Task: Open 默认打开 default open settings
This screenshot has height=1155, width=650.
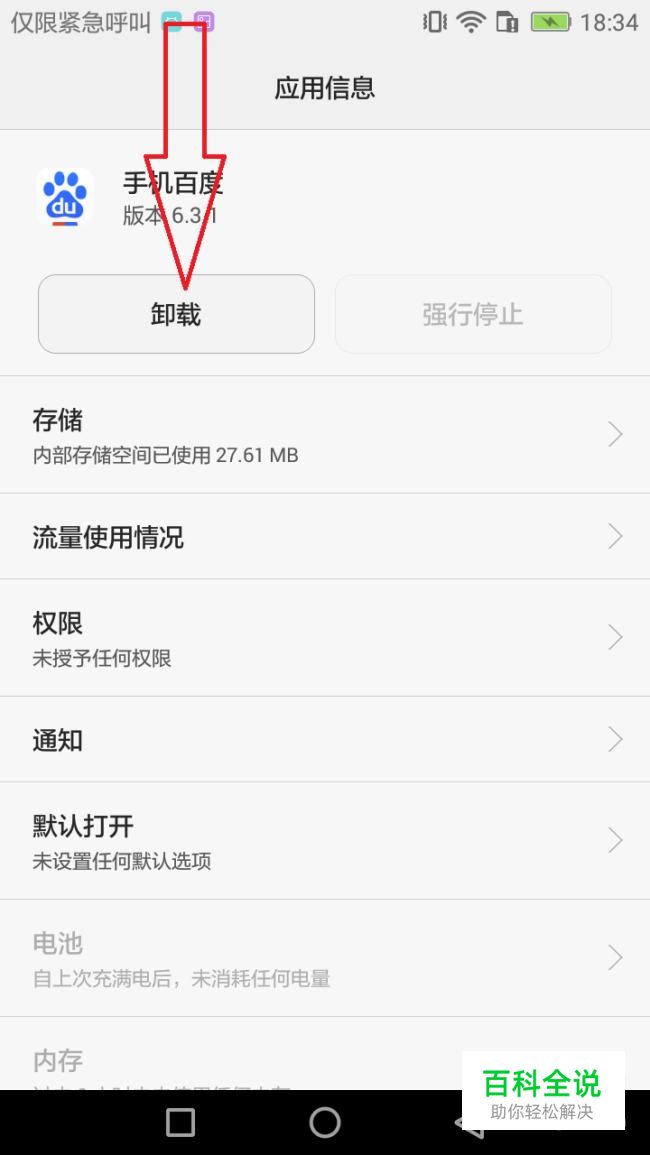Action: (x=325, y=840)
